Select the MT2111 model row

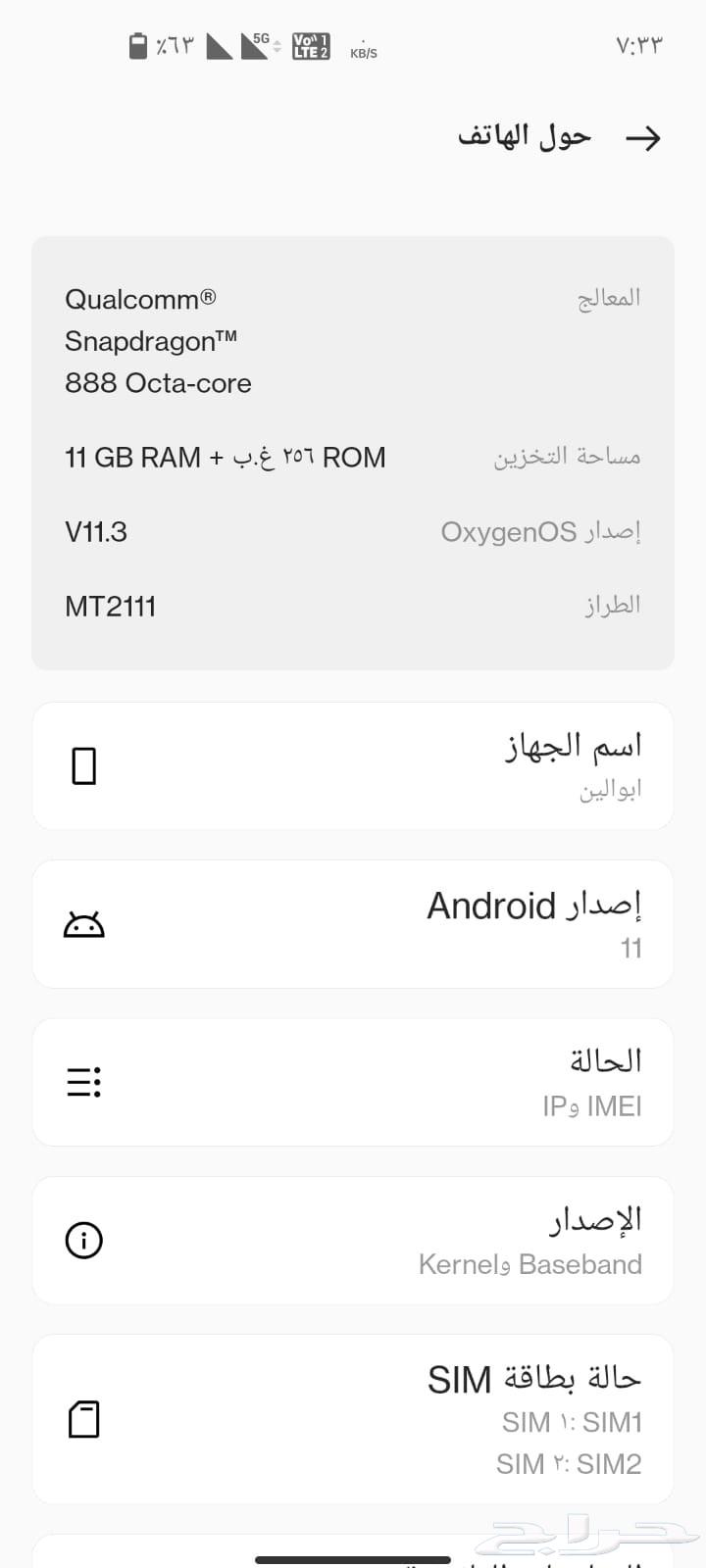tap(353, 606)
